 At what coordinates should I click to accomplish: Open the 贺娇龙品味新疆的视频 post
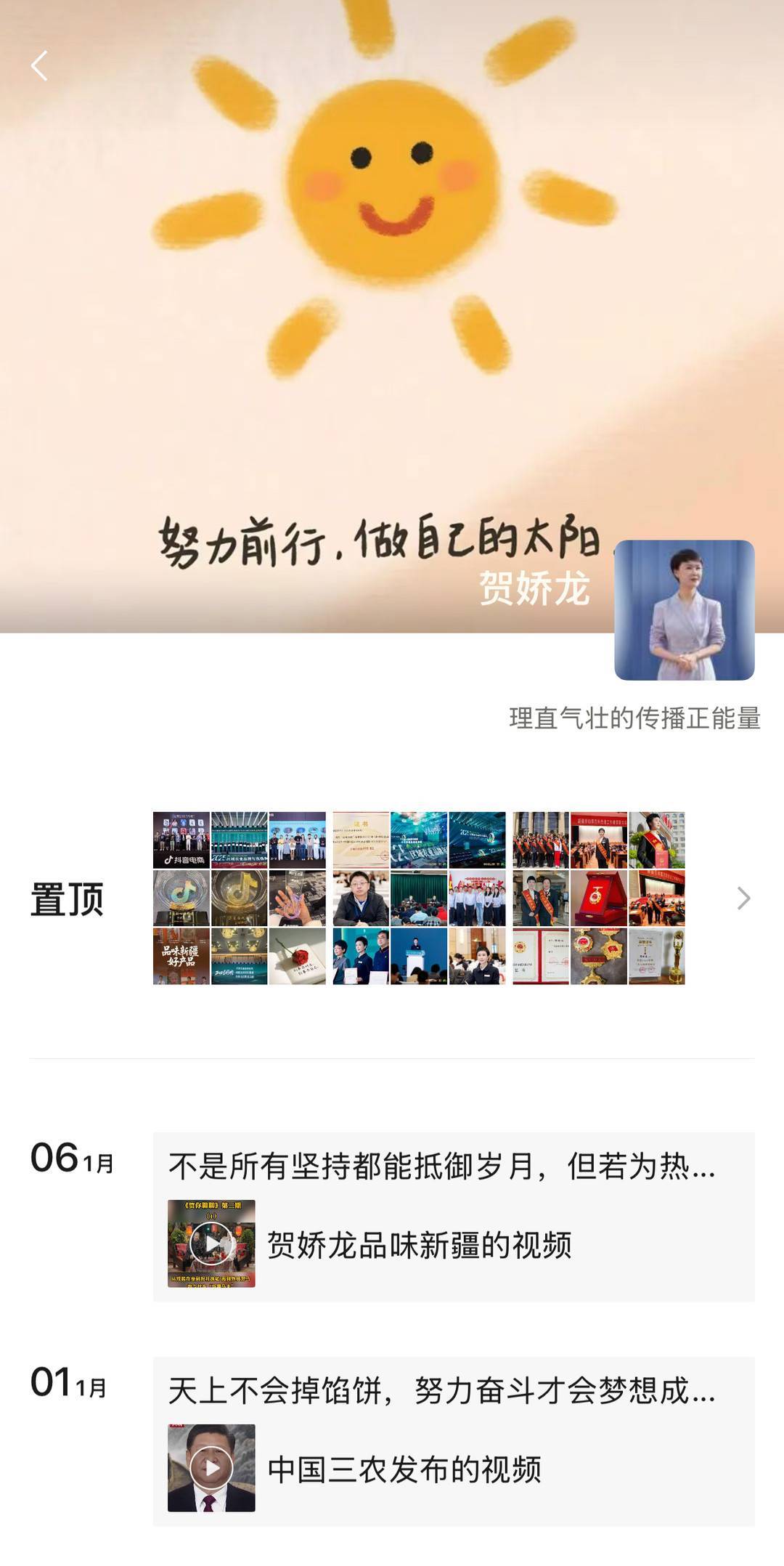pyautogui.click(x=453, y=1217)
